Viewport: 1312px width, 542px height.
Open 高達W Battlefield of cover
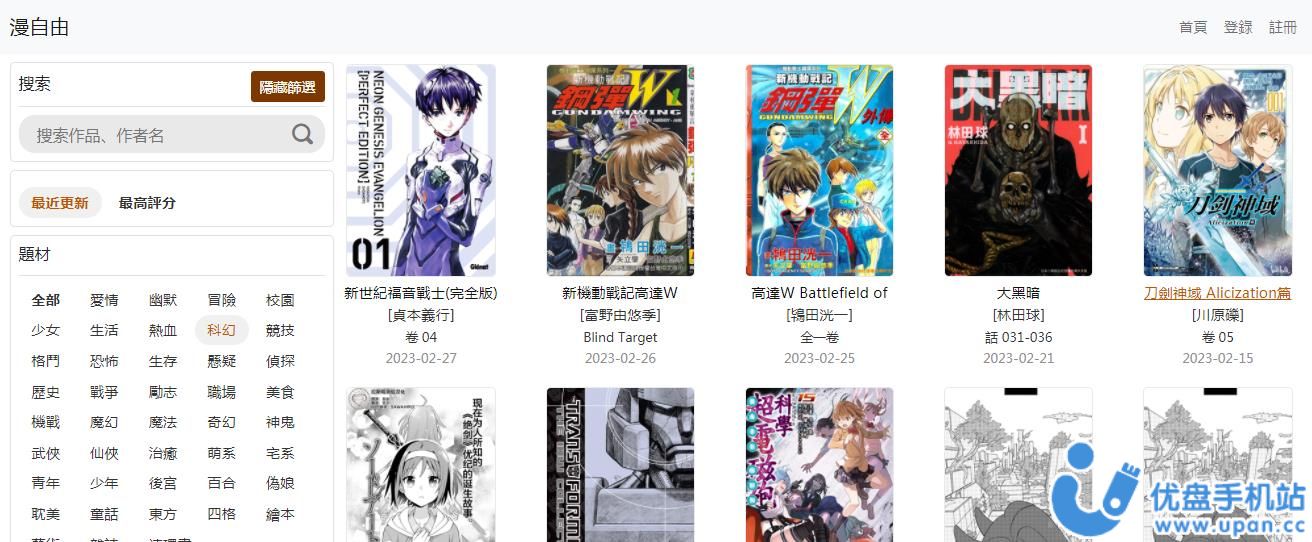pyautogui.click(x=819, y=170)
